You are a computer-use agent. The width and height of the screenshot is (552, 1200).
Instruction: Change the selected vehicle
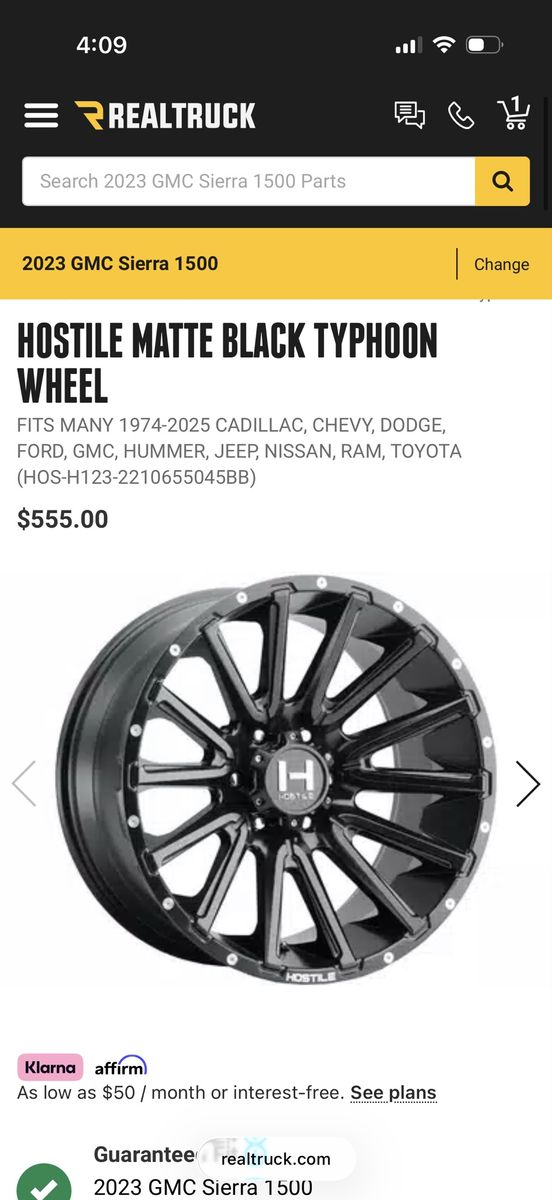(x=501, y=264)
